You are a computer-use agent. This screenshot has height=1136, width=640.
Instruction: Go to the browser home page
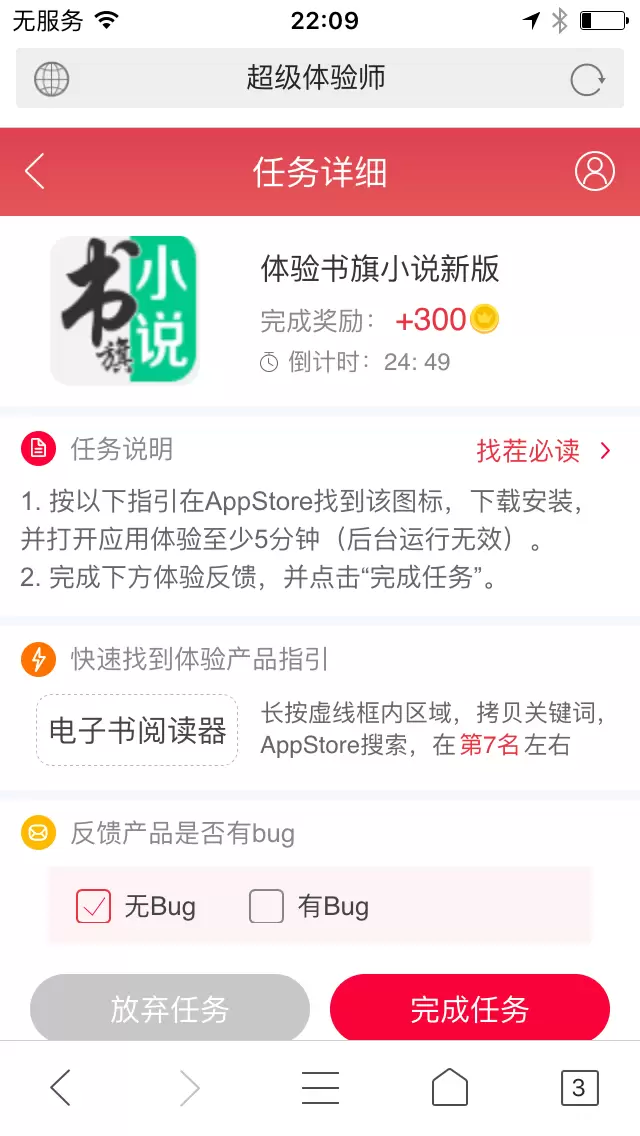tap(449, 1087)
